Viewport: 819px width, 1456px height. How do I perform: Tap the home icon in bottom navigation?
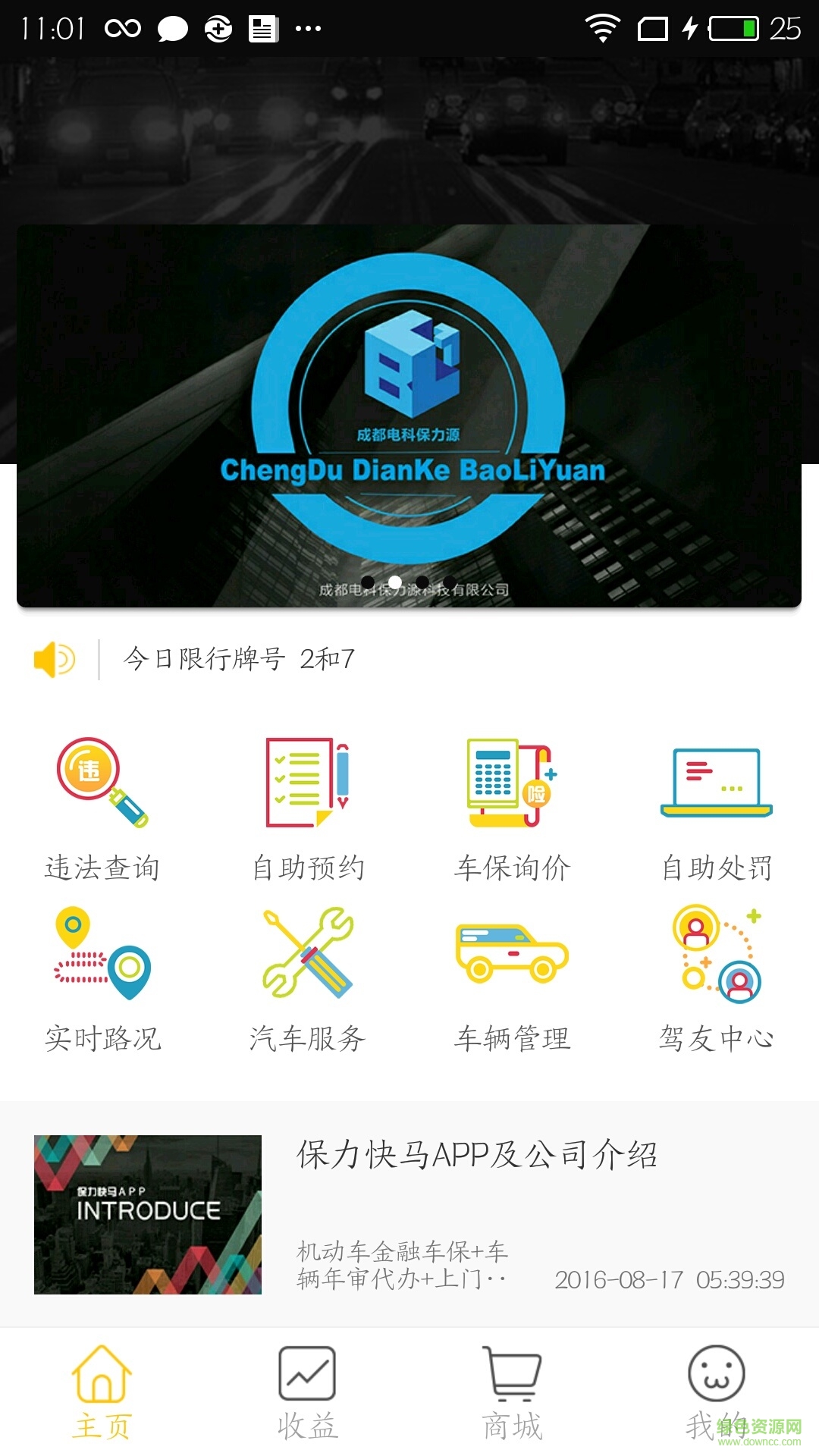pyautogui.click(x=102, y=1376)
